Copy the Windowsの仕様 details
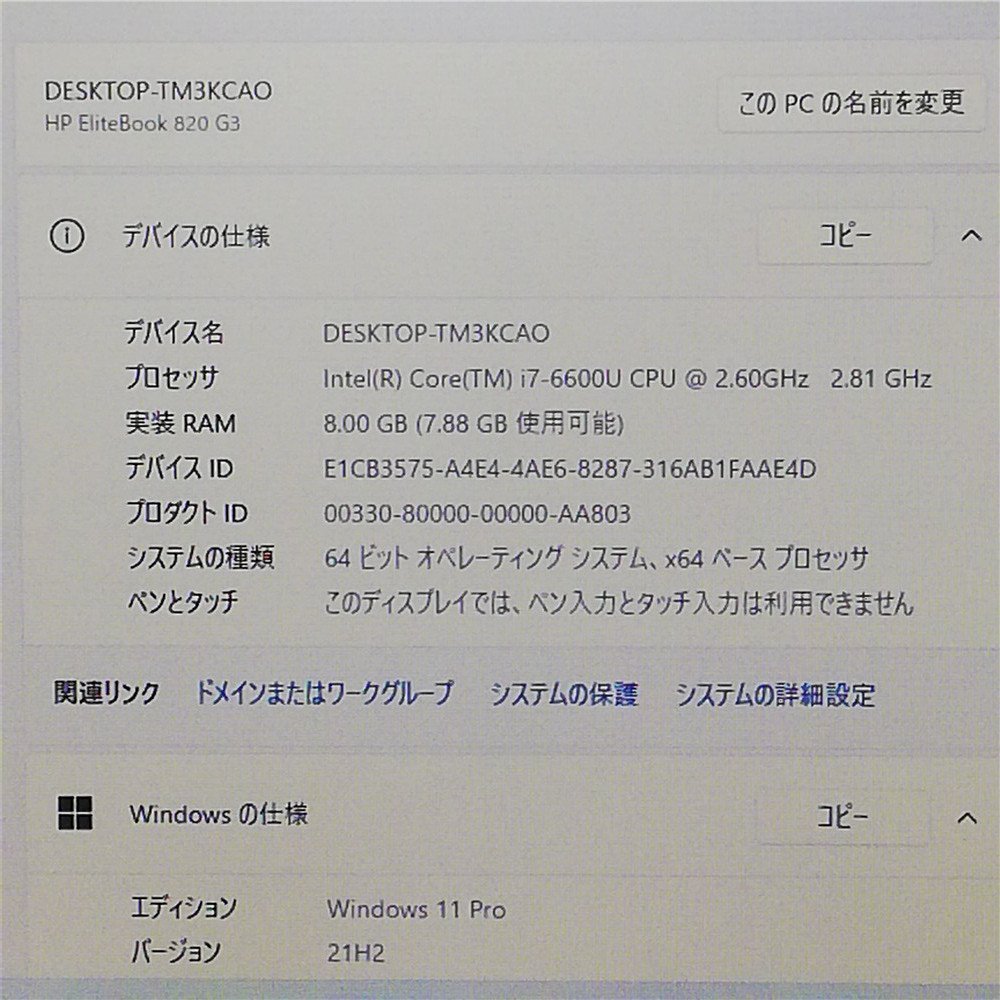 point(843,816)
